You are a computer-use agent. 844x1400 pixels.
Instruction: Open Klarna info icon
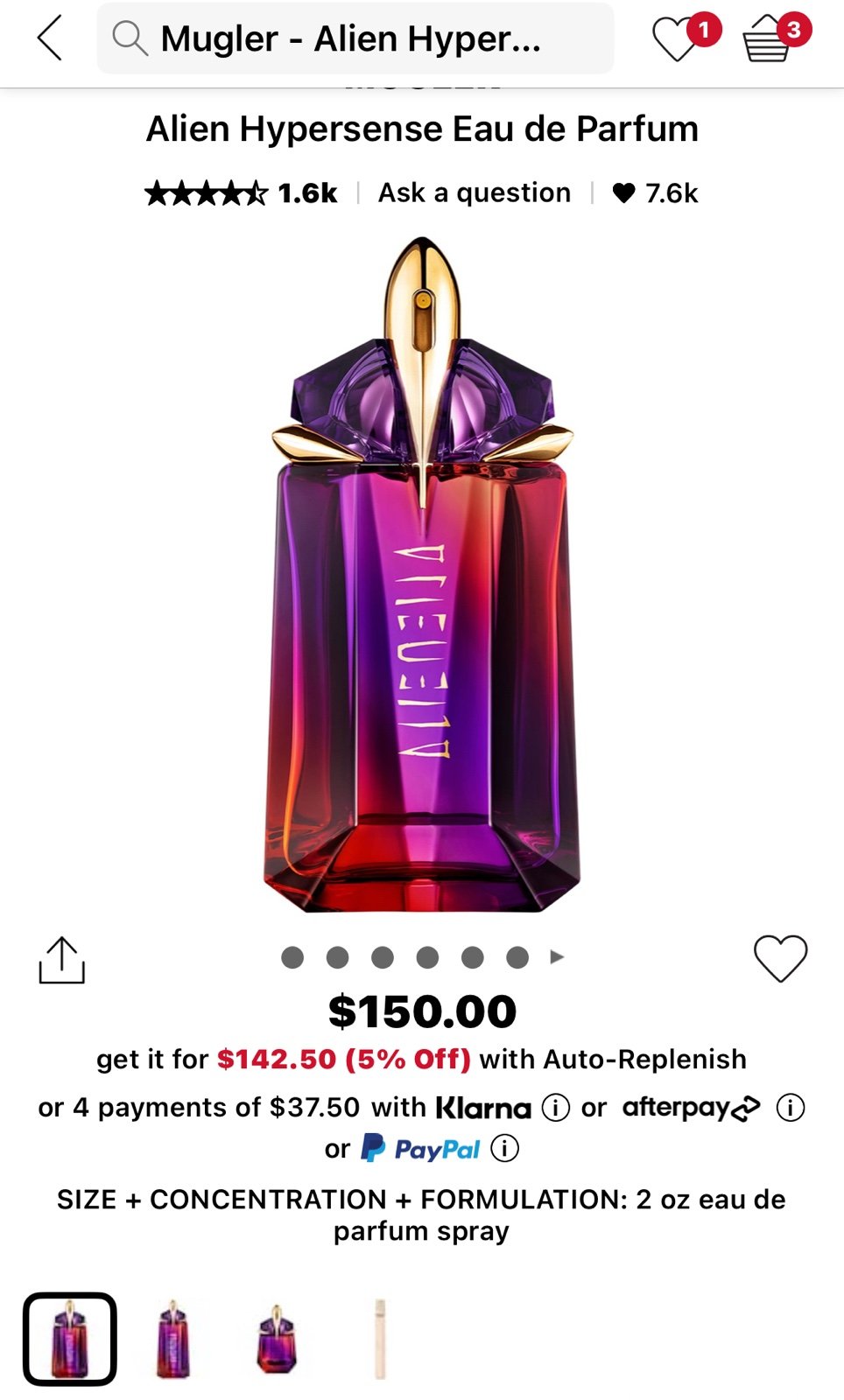pos(555,1108)
